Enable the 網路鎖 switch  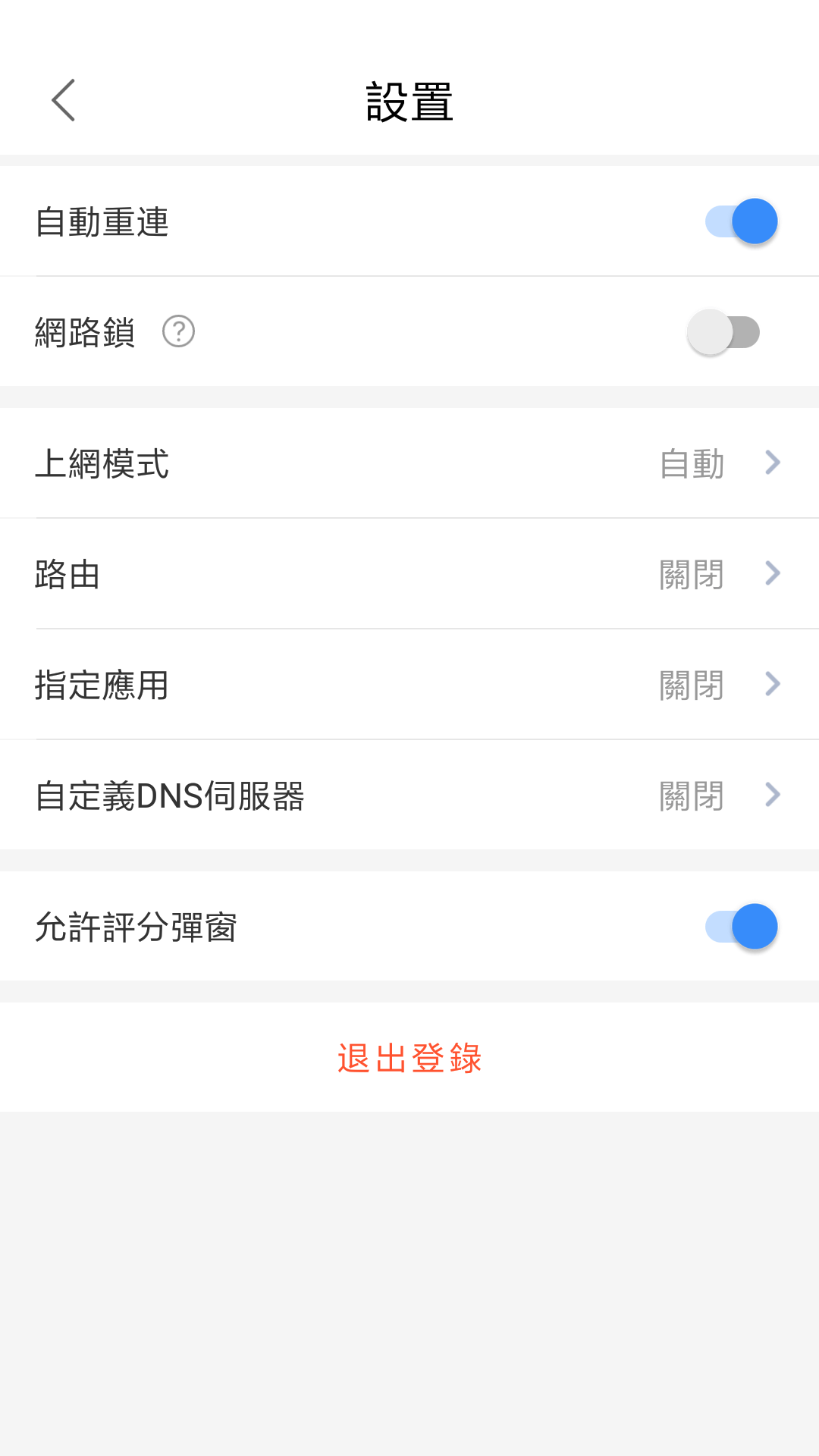tap(723, 332)
